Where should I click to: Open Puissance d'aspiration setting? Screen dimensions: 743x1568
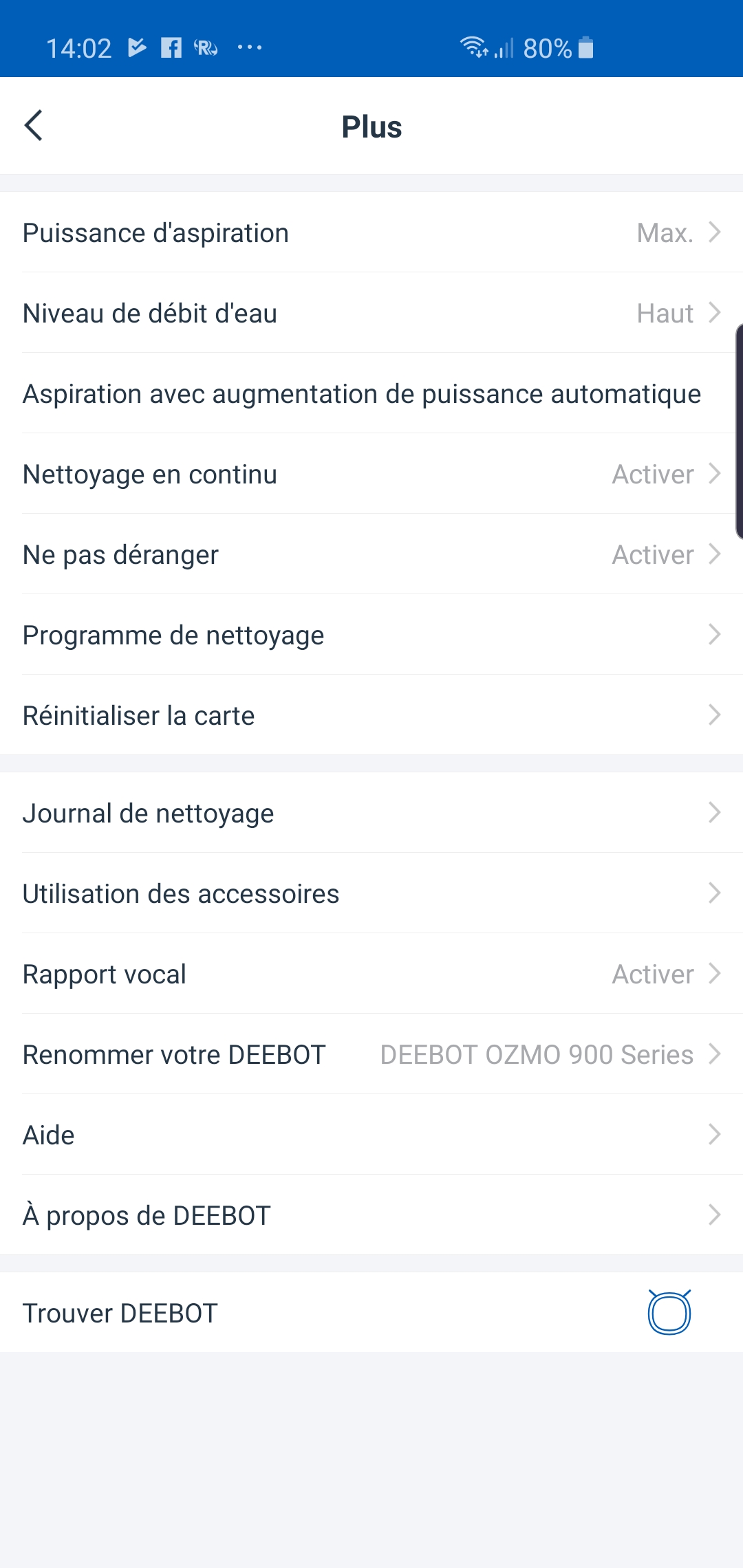pyautogui.click(x=371, y=232)
